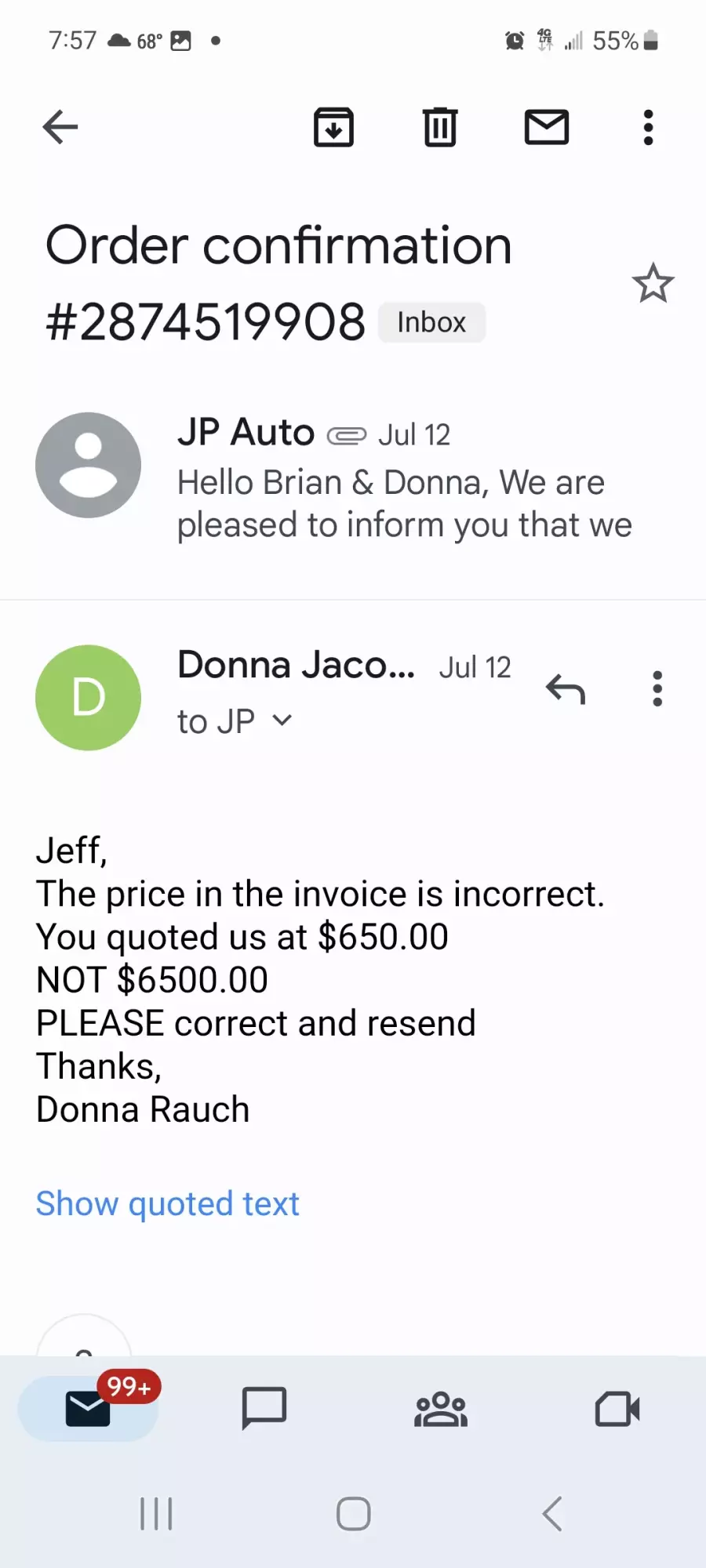Show quoted text
The image size is (706, 1568).
168,1203
